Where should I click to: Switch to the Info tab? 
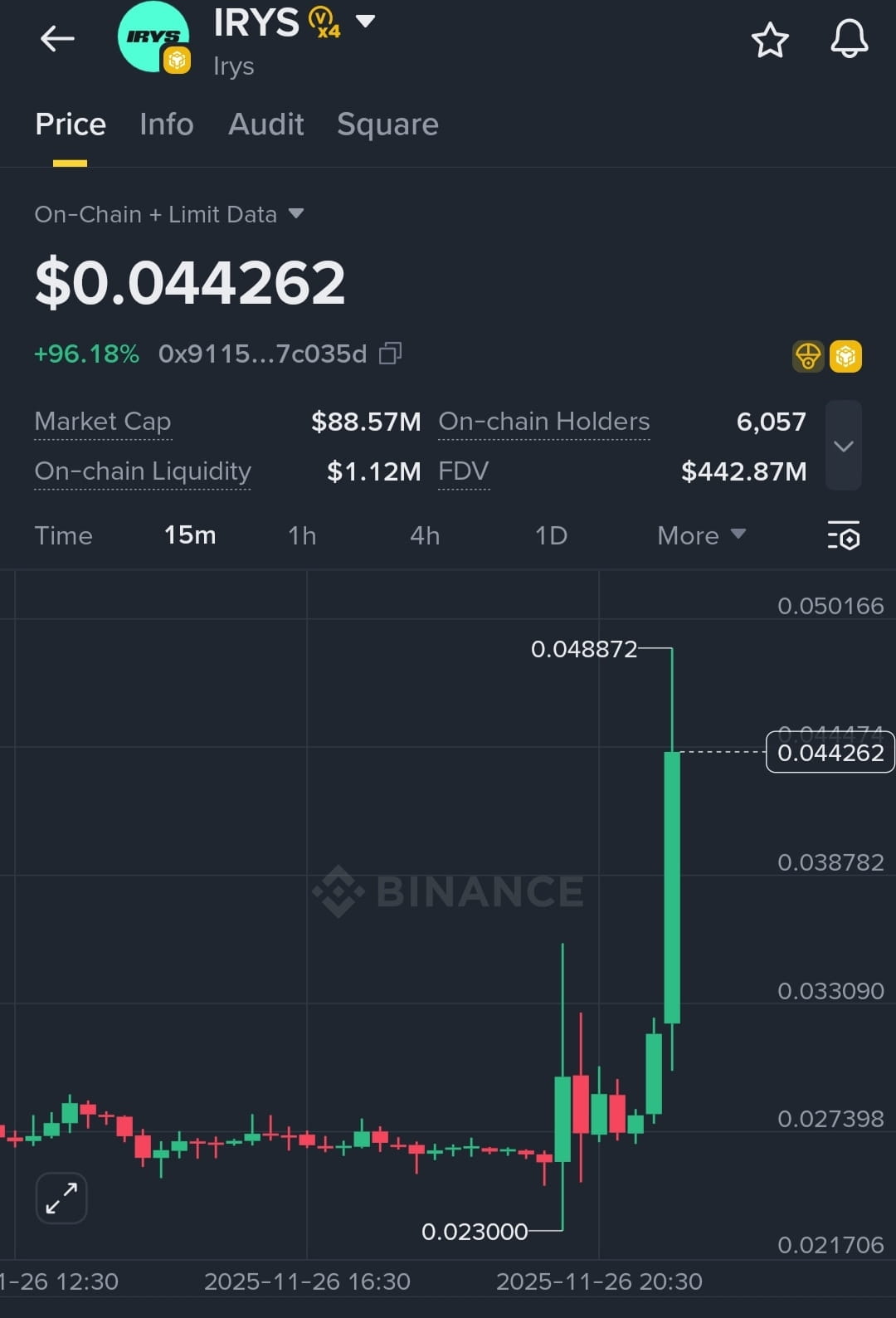tap(167, 124)
